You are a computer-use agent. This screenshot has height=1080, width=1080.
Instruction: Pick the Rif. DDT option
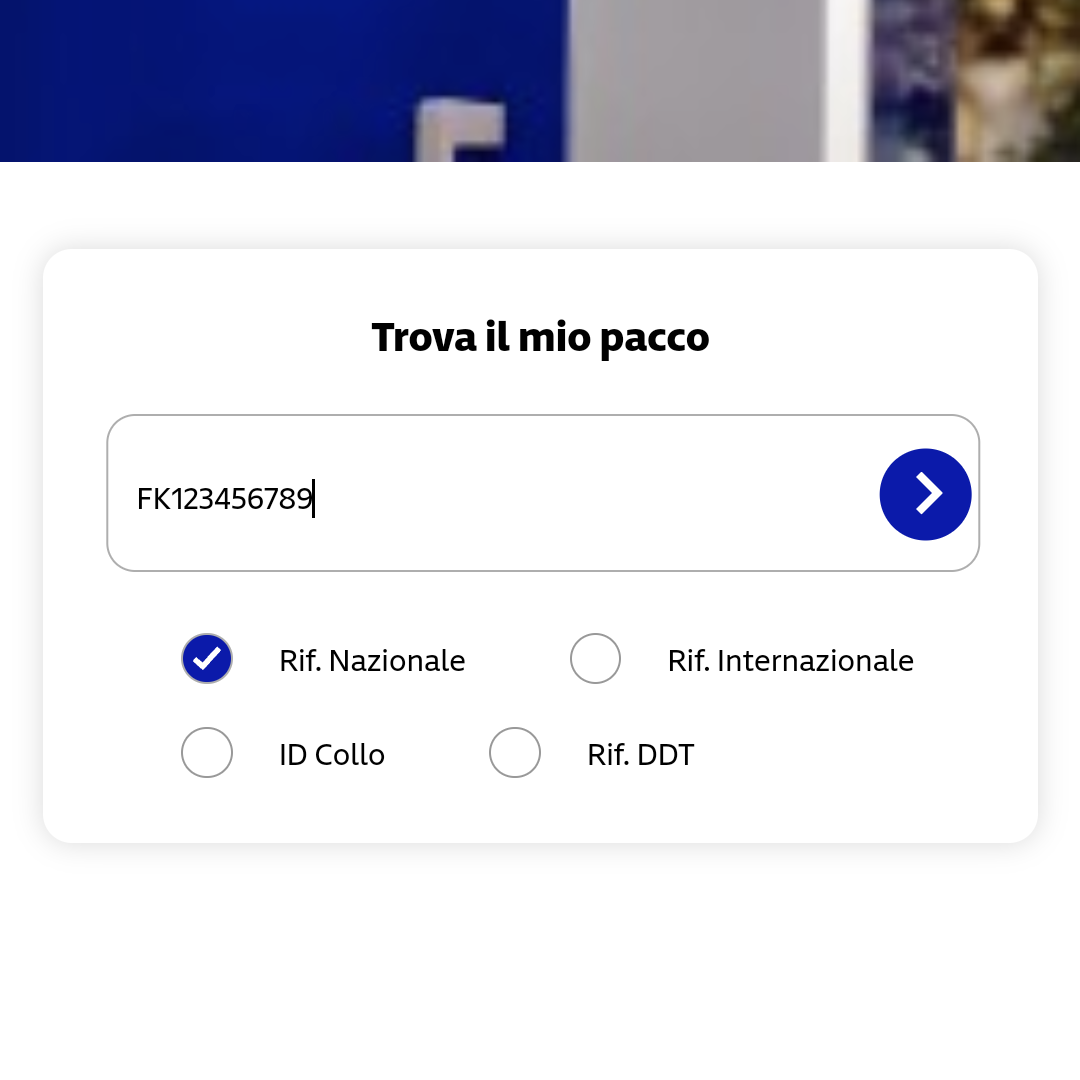tap(515, 753)
